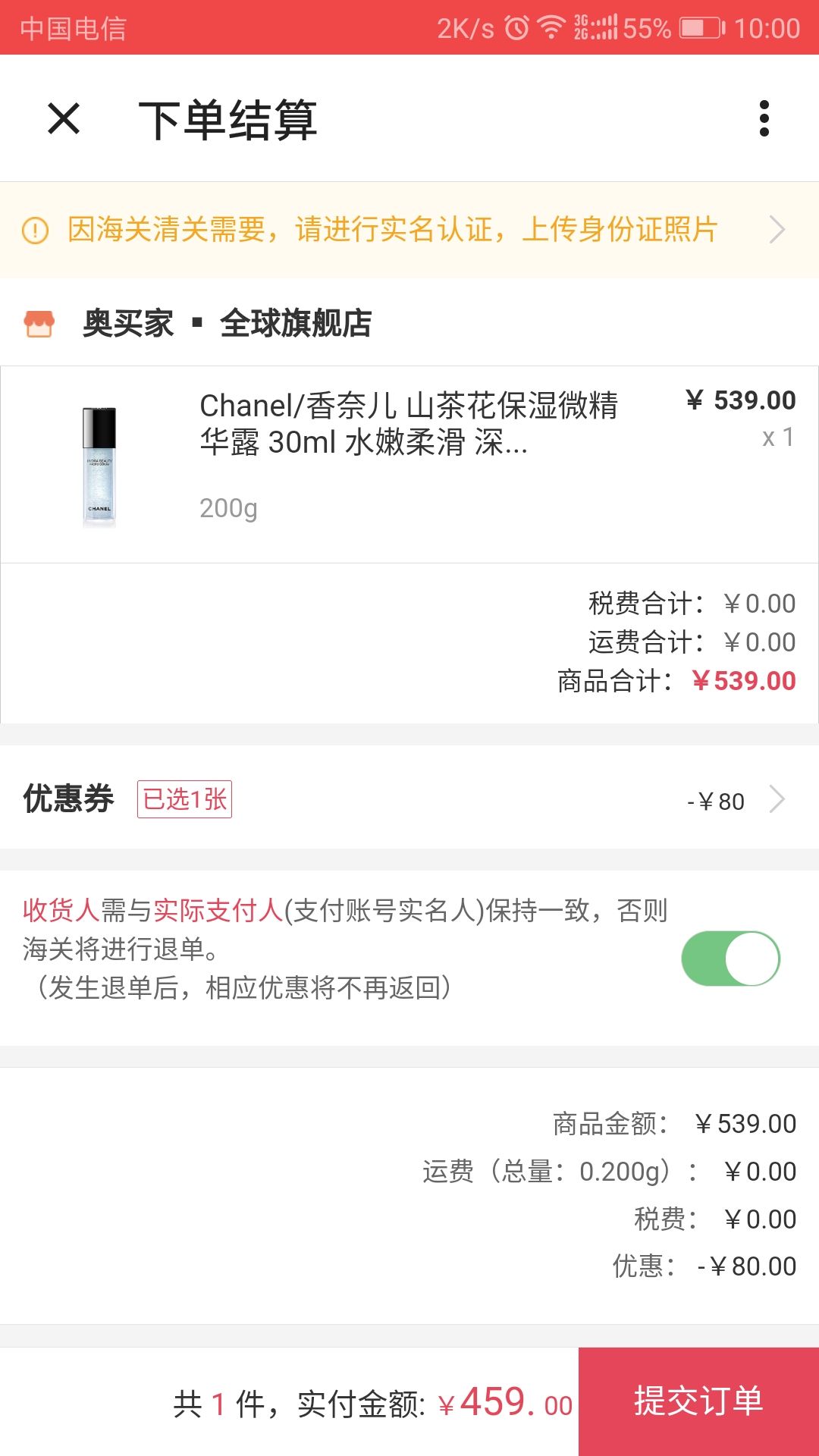This screenshot has width=819, height=1456.
Task: Click the Wi-Fi icon in the status bar
Action: coord(553,27)
